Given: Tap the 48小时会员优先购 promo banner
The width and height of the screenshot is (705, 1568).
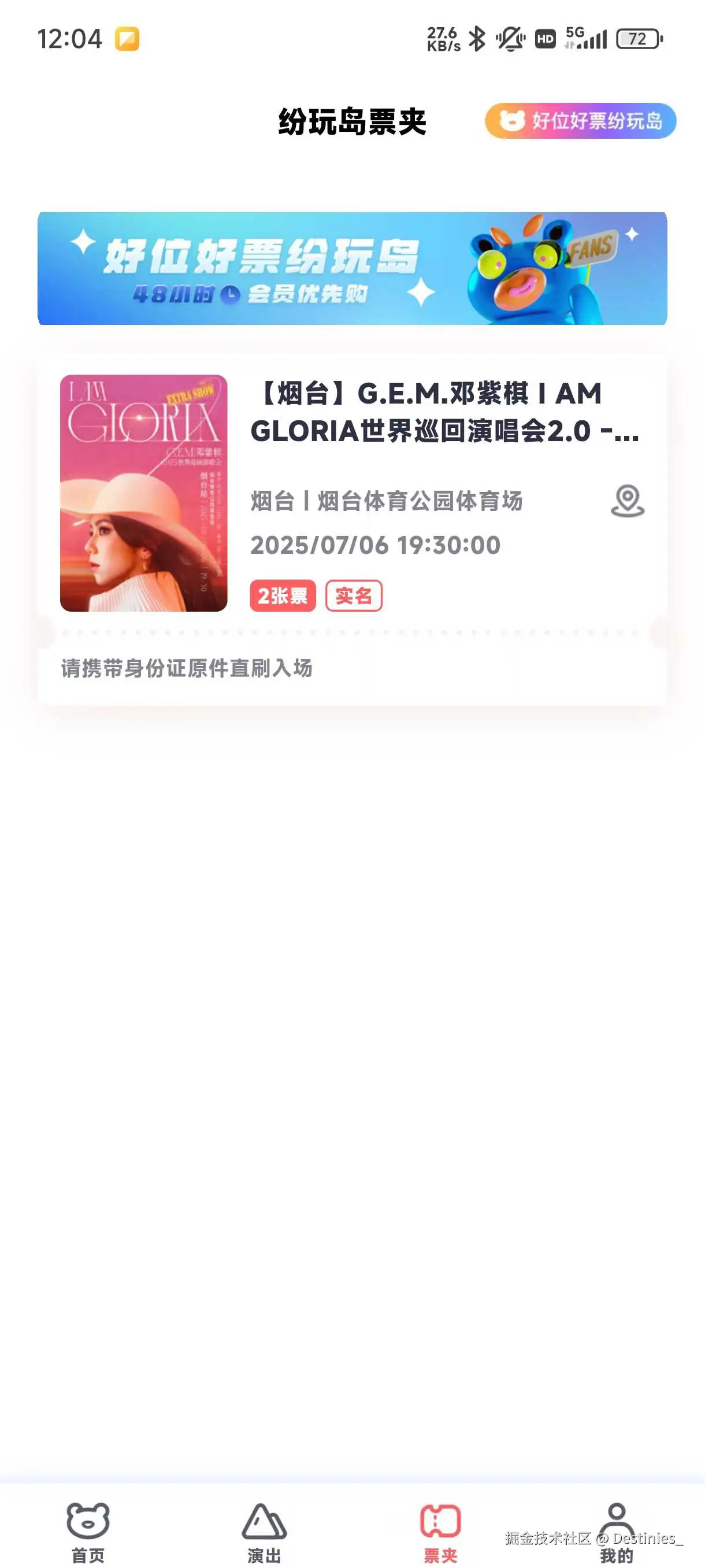Looking at the screenshot, I should [x=352, y=269].
